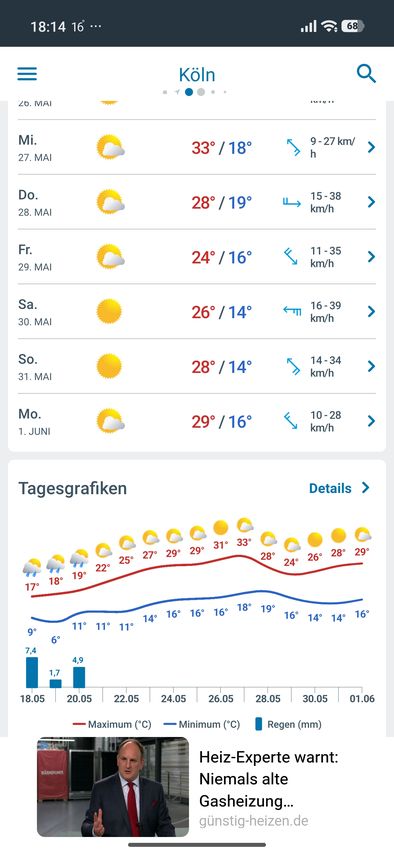Viewport: 394px width, 853px height.
Task: Open the hamburger menu
Action: point(27,74)
